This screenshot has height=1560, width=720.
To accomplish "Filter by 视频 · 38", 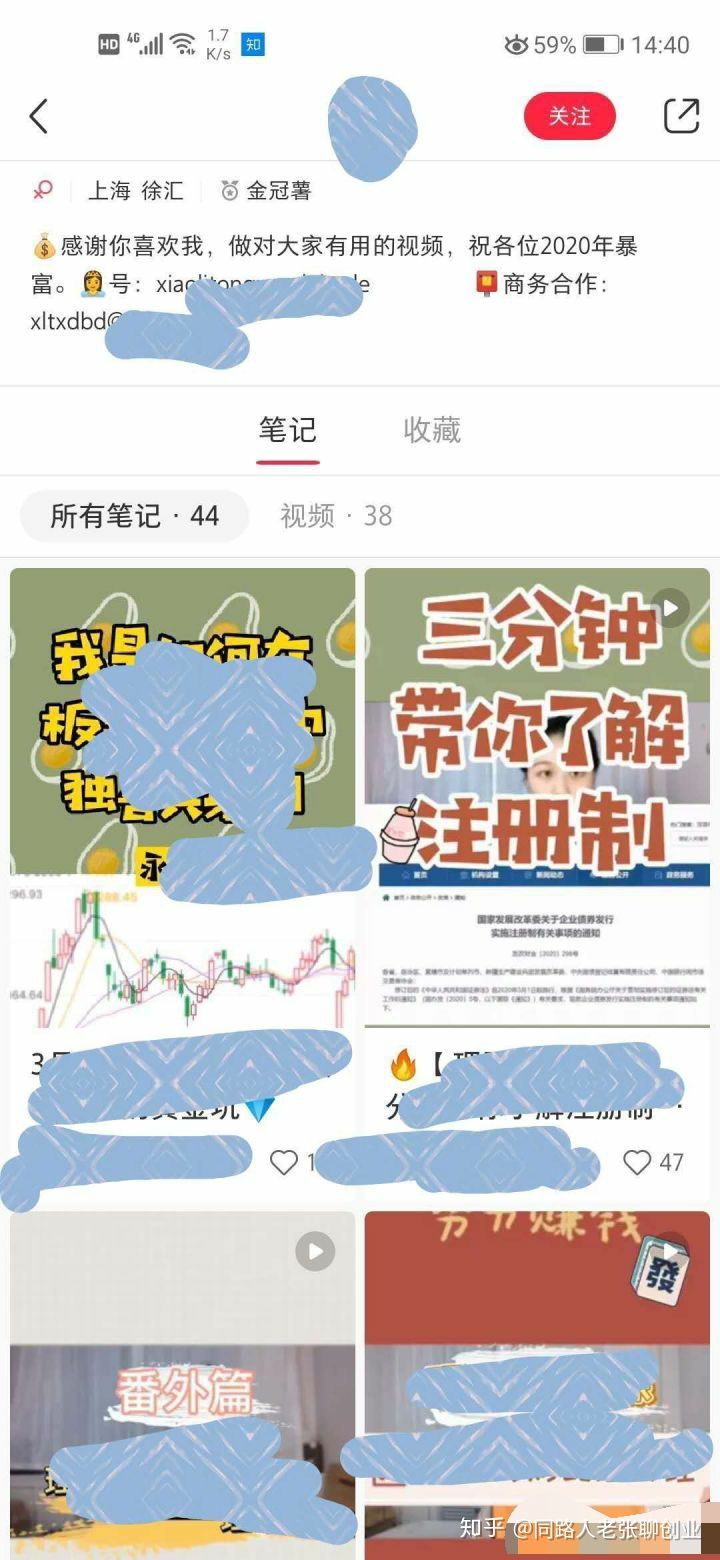I will [336, 516].
